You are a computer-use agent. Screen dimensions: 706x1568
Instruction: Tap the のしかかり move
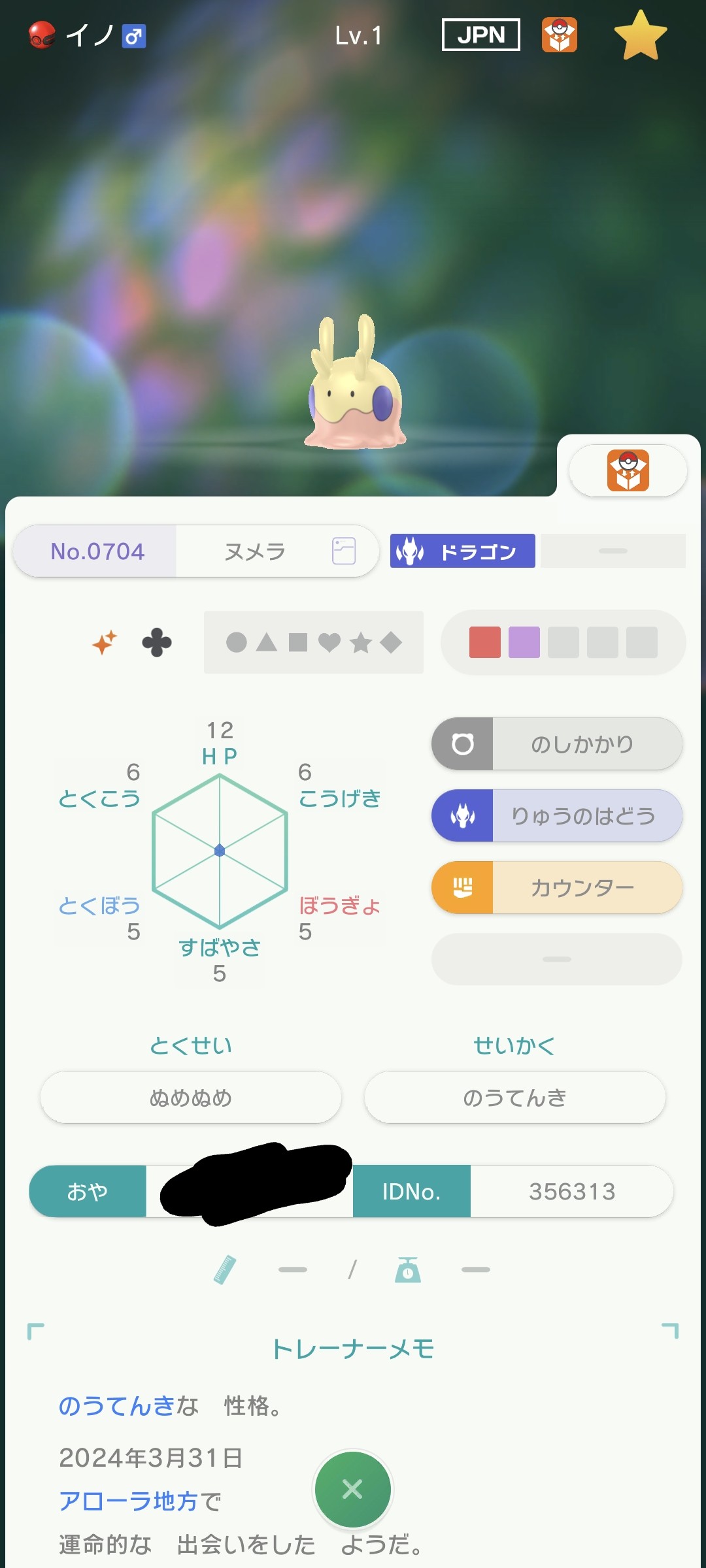click(x=557, y=744)
